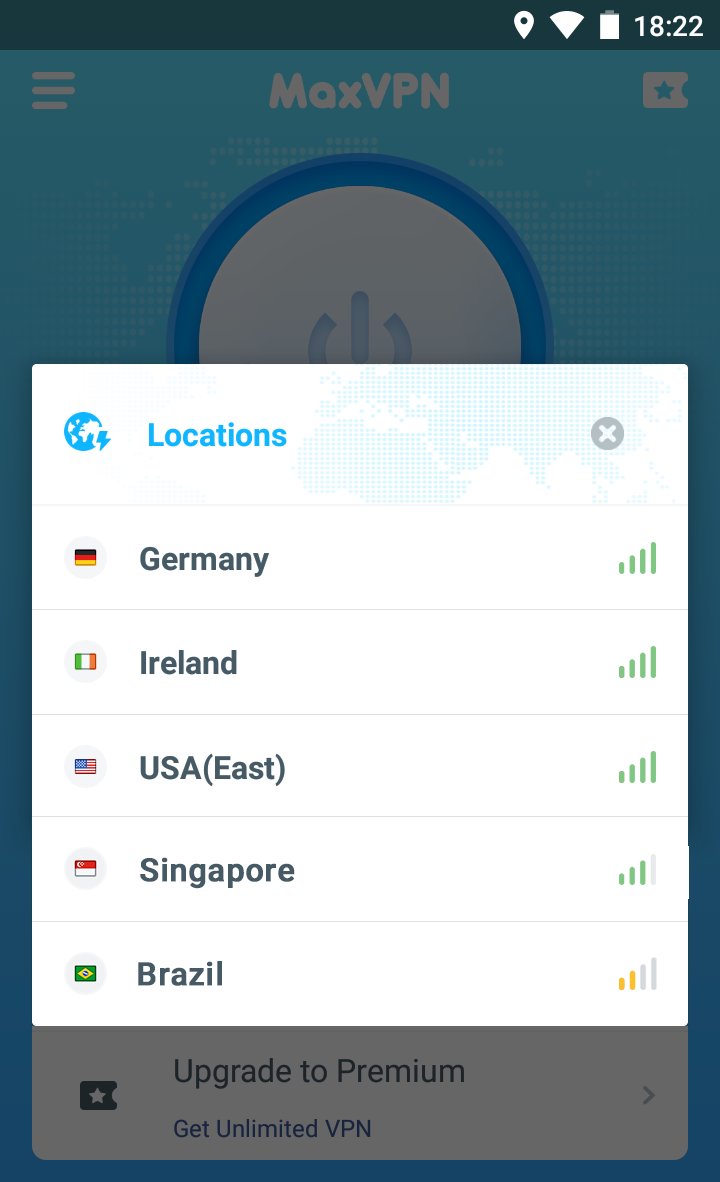
Task: Expand Upgrade to Premium via the chevron arrow
Action: (x=648, y=1095)
